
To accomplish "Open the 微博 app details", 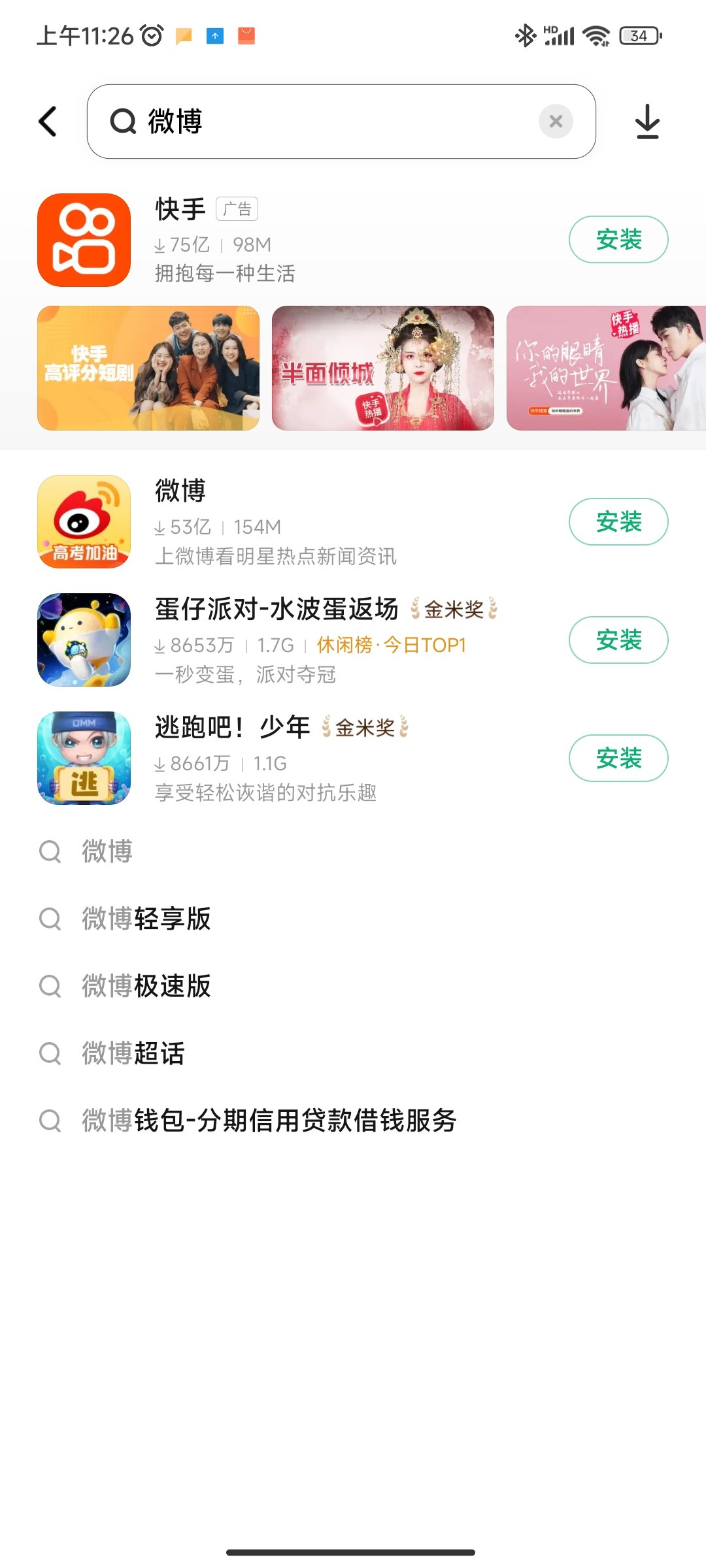I will tap(275, 522).
